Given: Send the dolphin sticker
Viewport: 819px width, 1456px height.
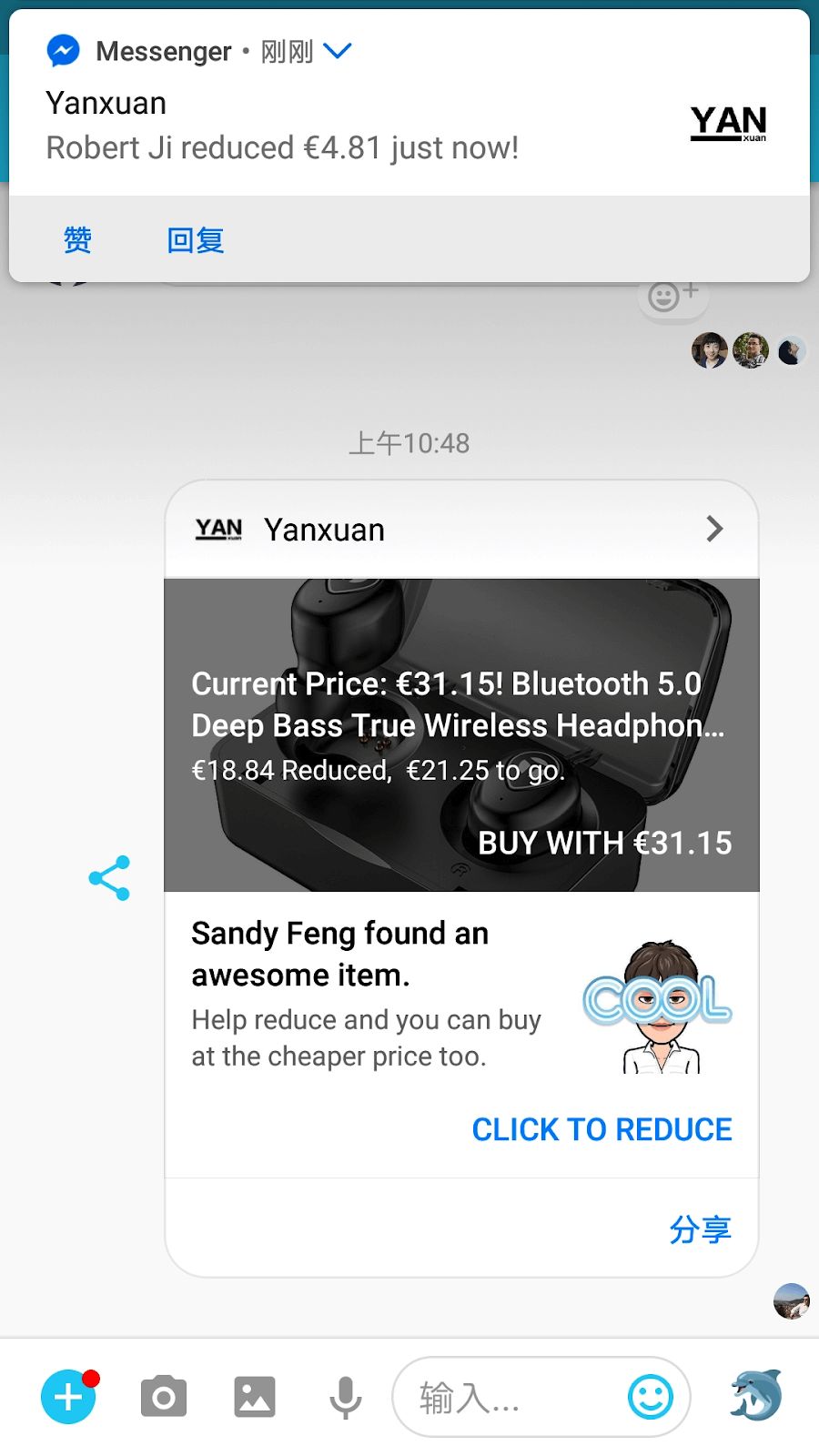Looking at the screenshot, I should pos(755,1395).
